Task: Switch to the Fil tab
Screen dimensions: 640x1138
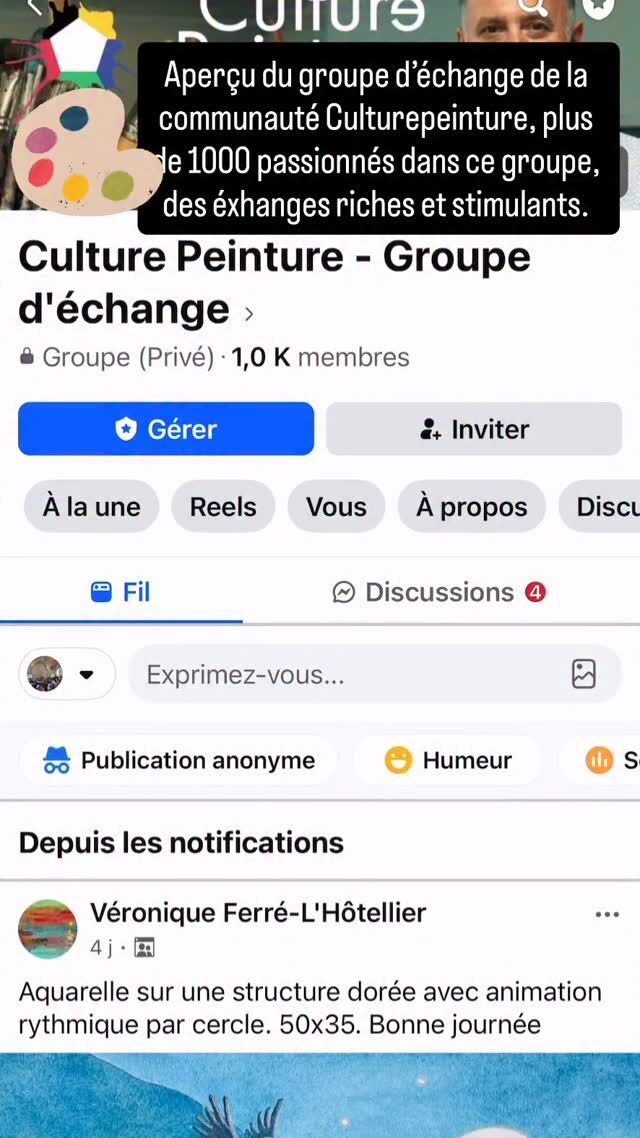Action: [x=121, y=592]
